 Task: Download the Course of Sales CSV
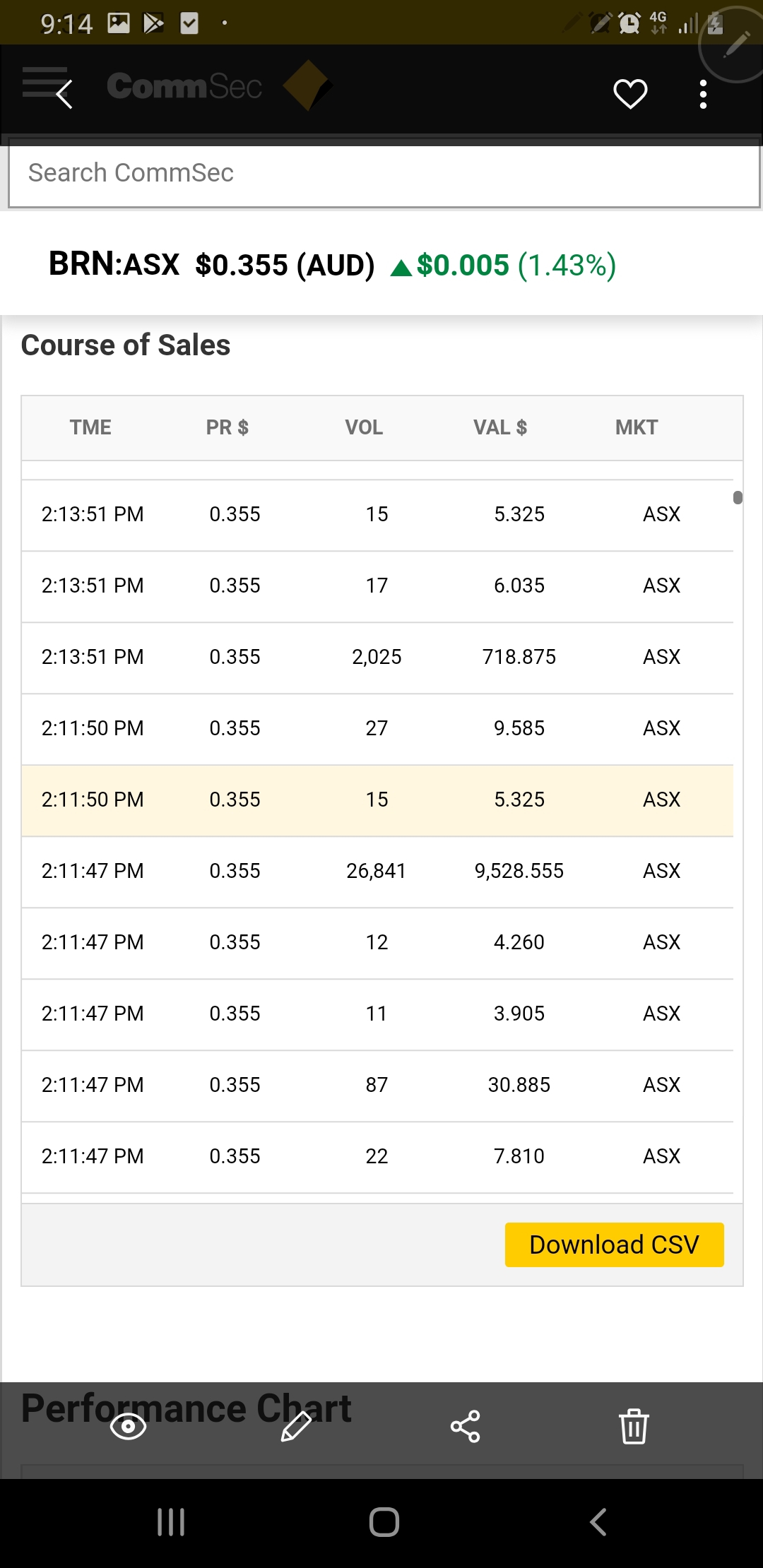point(614,1245)
